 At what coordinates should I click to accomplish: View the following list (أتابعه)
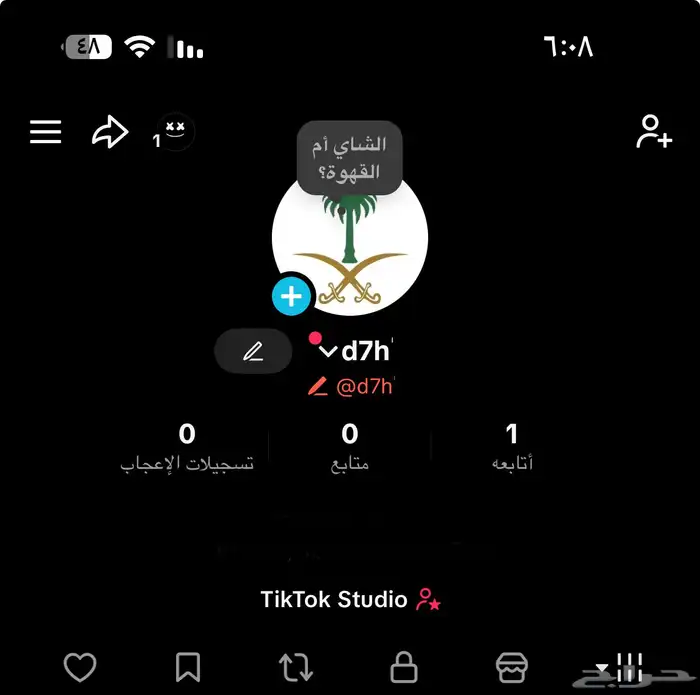pos(512,446)
